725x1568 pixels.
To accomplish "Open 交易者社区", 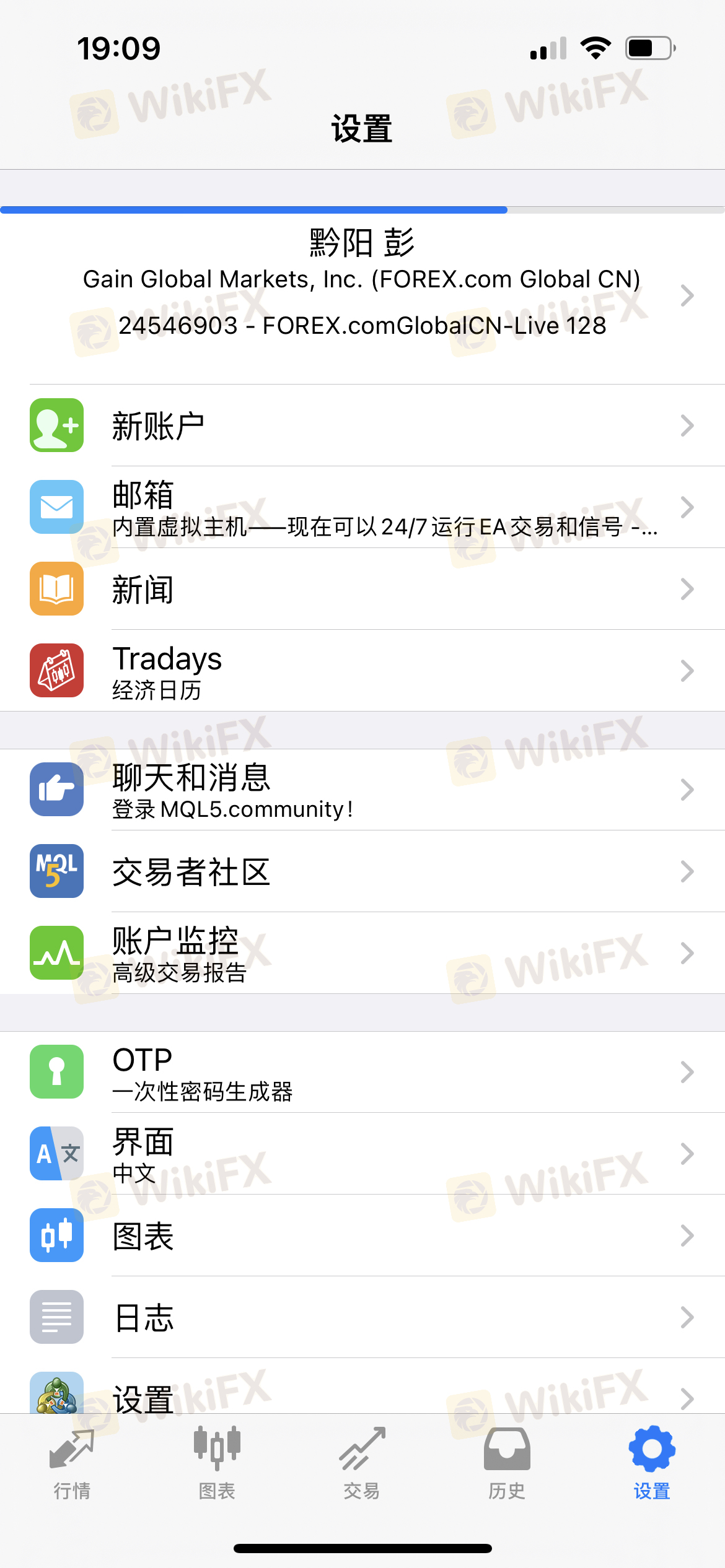I will pyautogui.click(x=362, y=871).
